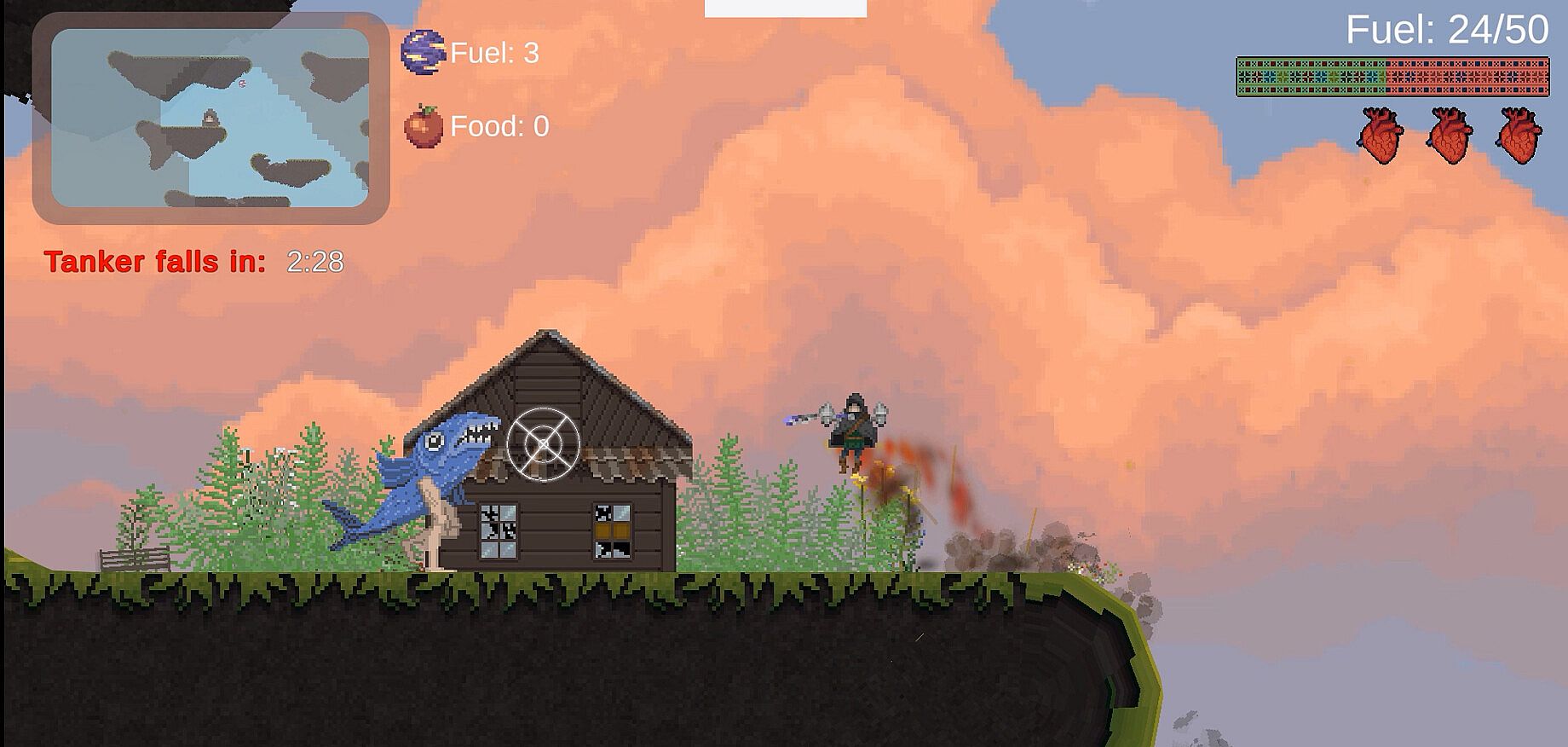
Task: Open the minimap of floating islands
Action: [210, 119]
